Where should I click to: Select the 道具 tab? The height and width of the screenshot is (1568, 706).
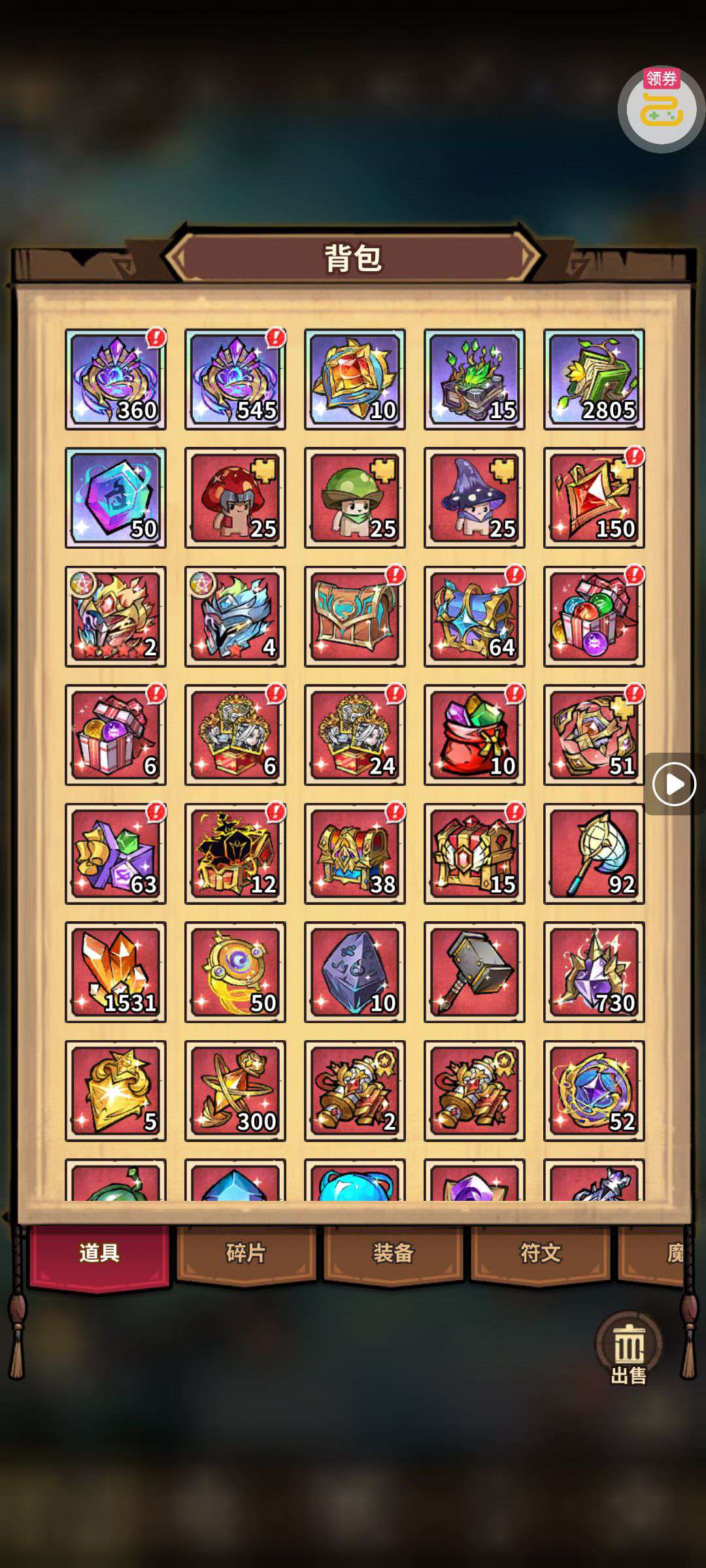pos(99,1254)
